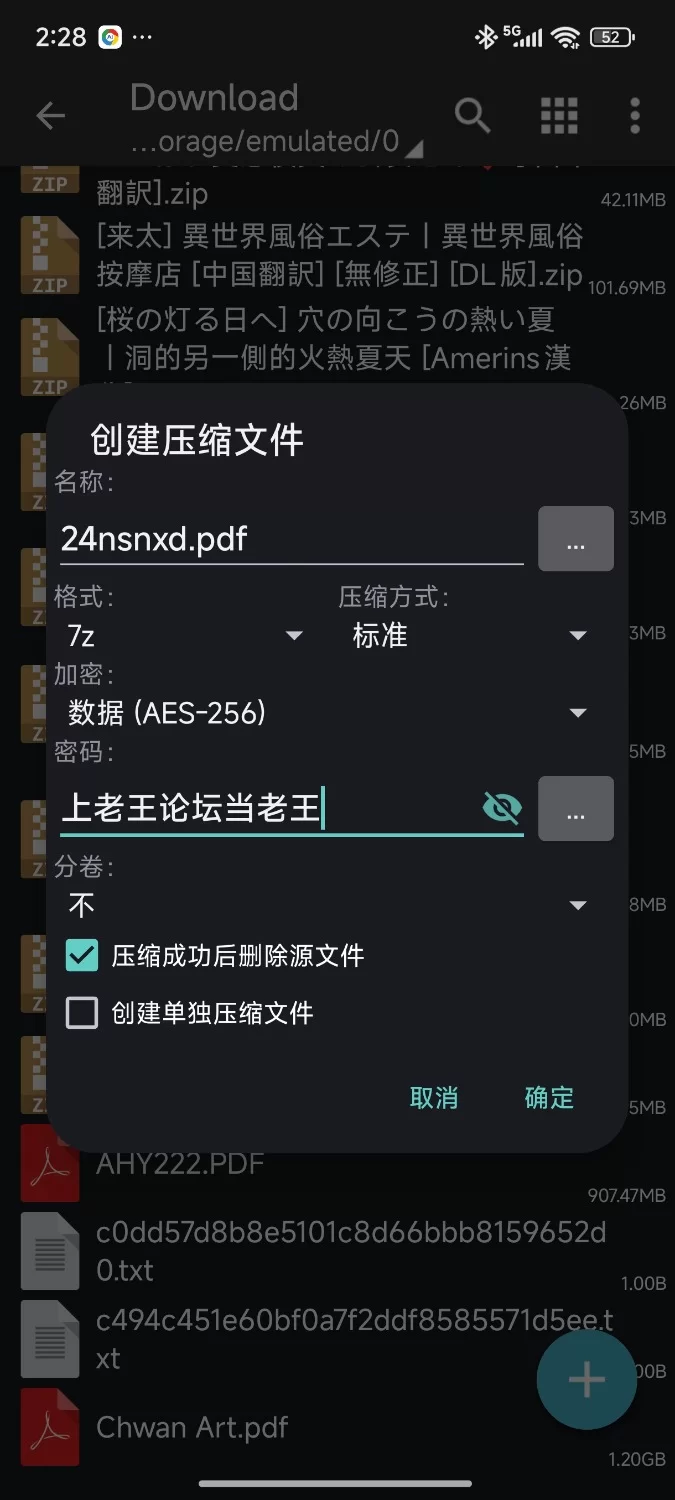This screenshot has width=675, height=1500.
Task: Tap the password input field
Action: click(x=265, y=808)
